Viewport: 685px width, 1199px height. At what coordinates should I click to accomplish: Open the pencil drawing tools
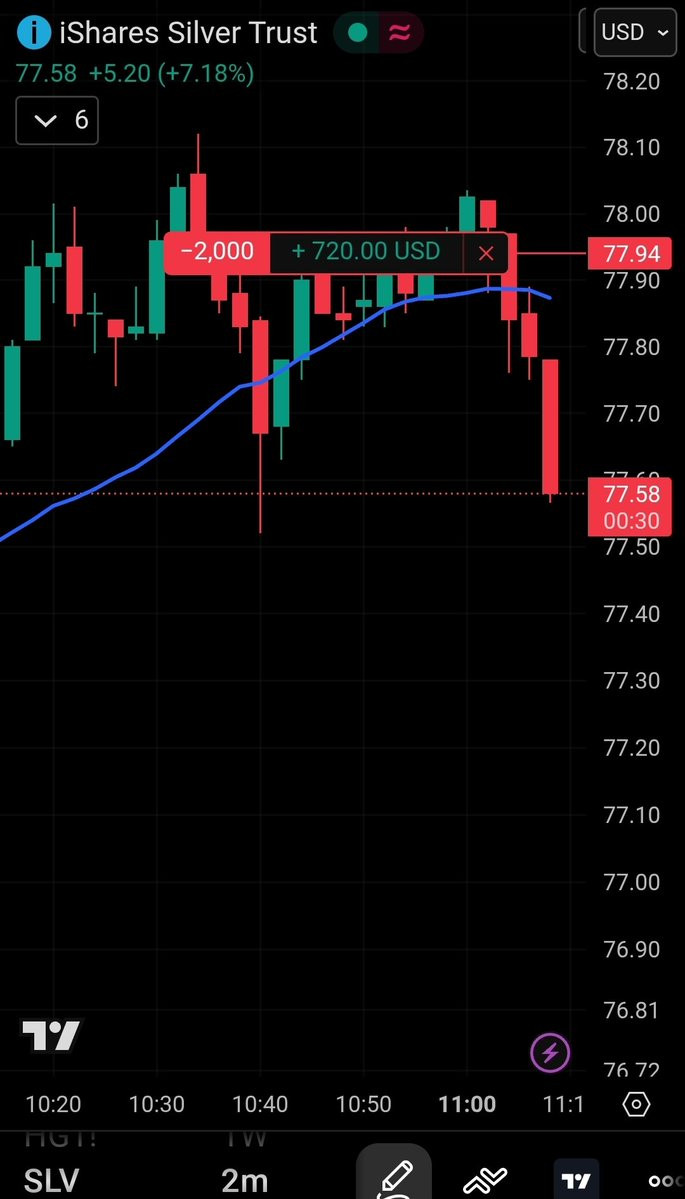[x=395, y=1178]
